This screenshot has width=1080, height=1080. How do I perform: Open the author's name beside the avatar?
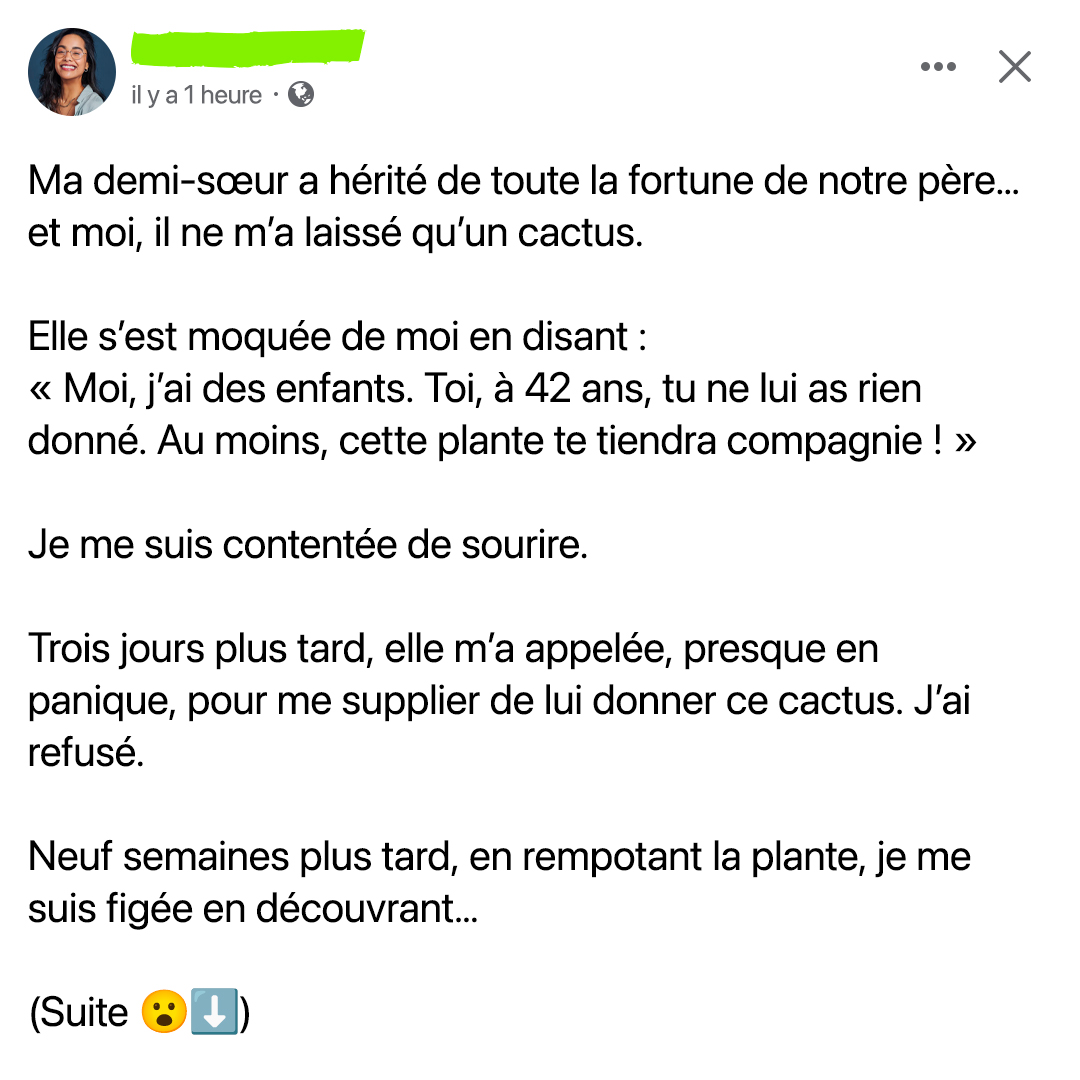click(x=247, y=48)
